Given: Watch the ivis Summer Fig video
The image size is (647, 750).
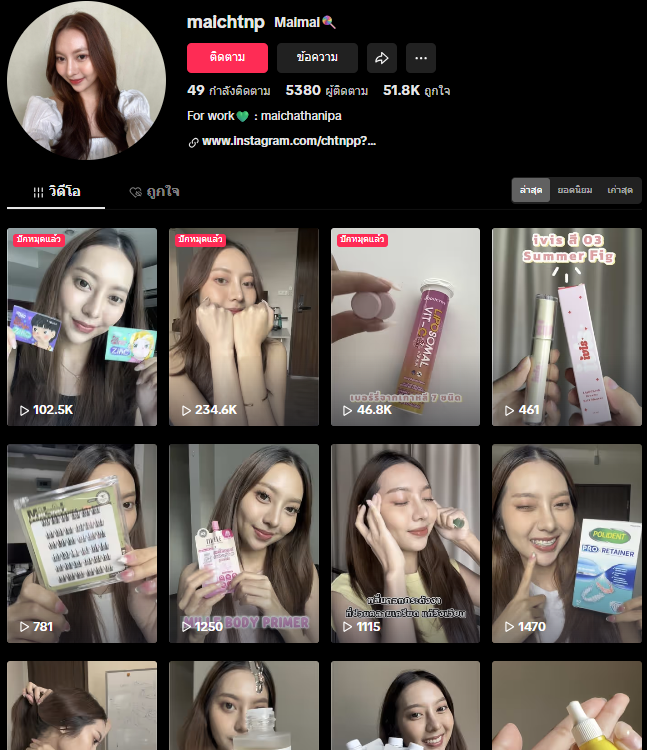Looking at the screenshot, I should coord(567,327).
